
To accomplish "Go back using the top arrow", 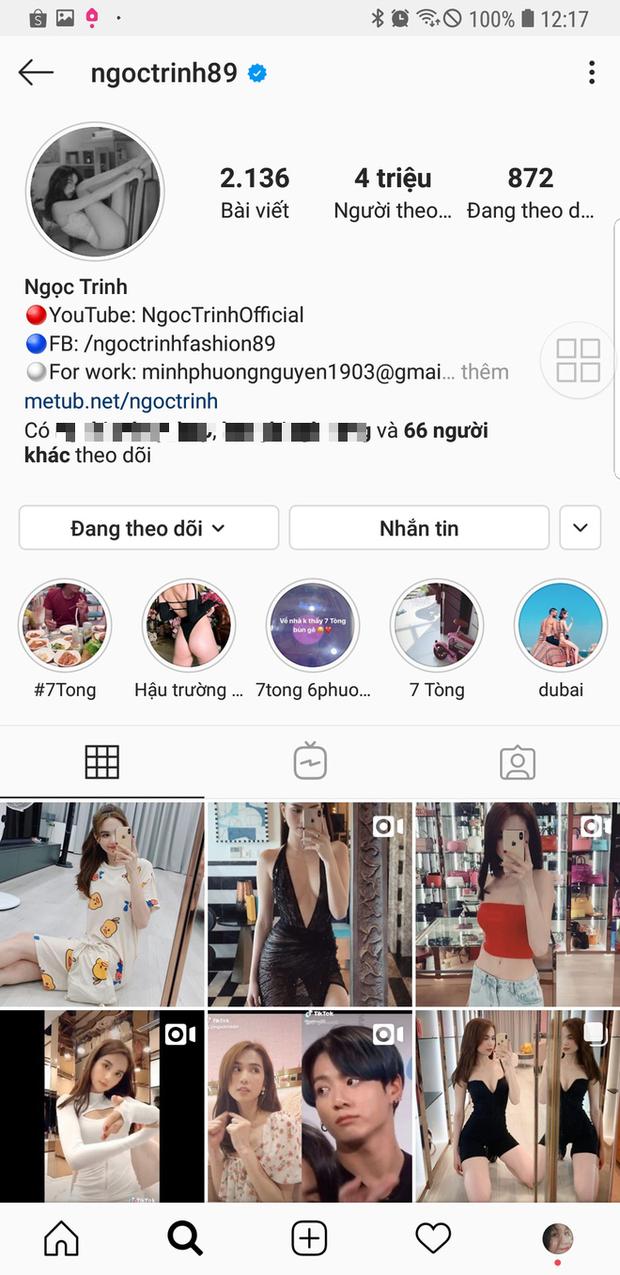I will tap(36, 73).
